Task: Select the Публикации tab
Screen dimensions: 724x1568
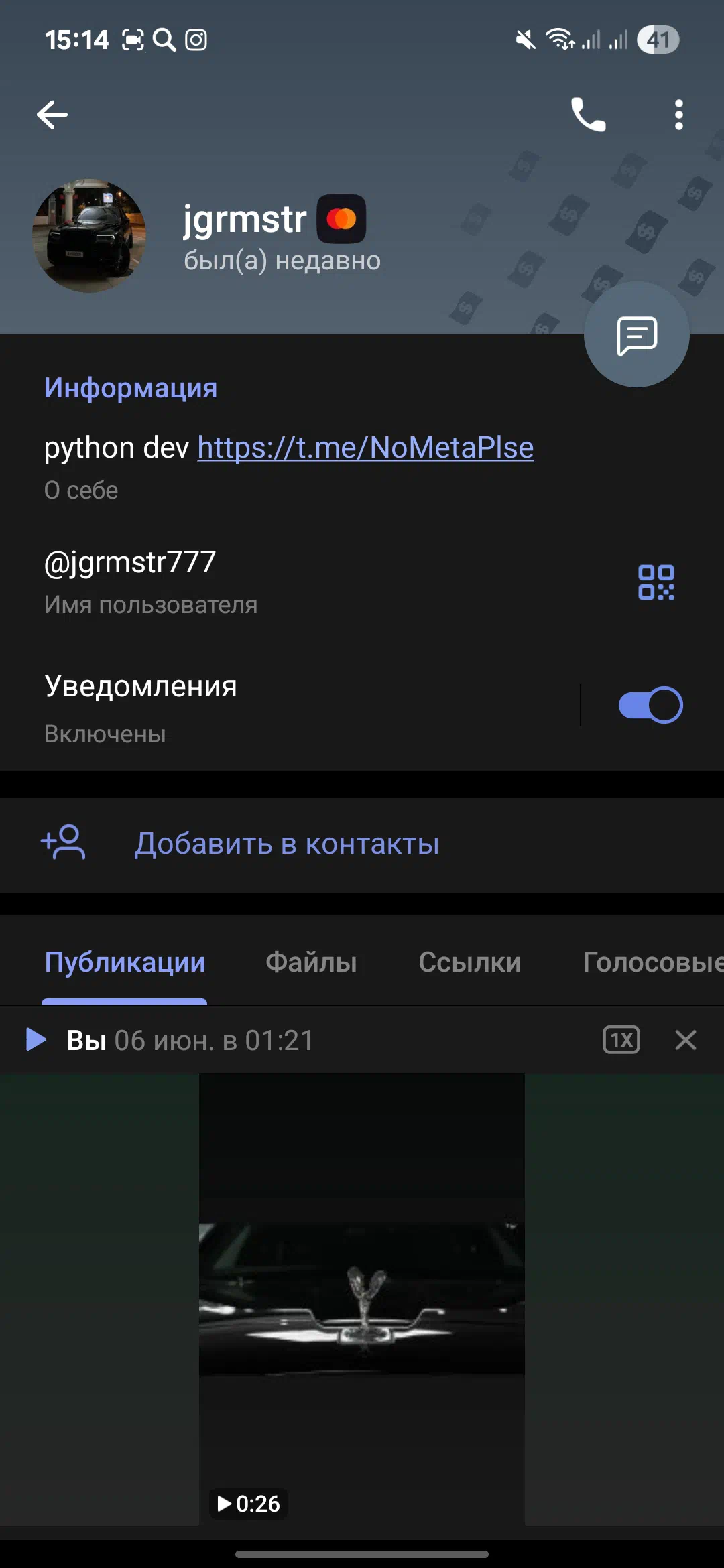Action: [125, 962]
